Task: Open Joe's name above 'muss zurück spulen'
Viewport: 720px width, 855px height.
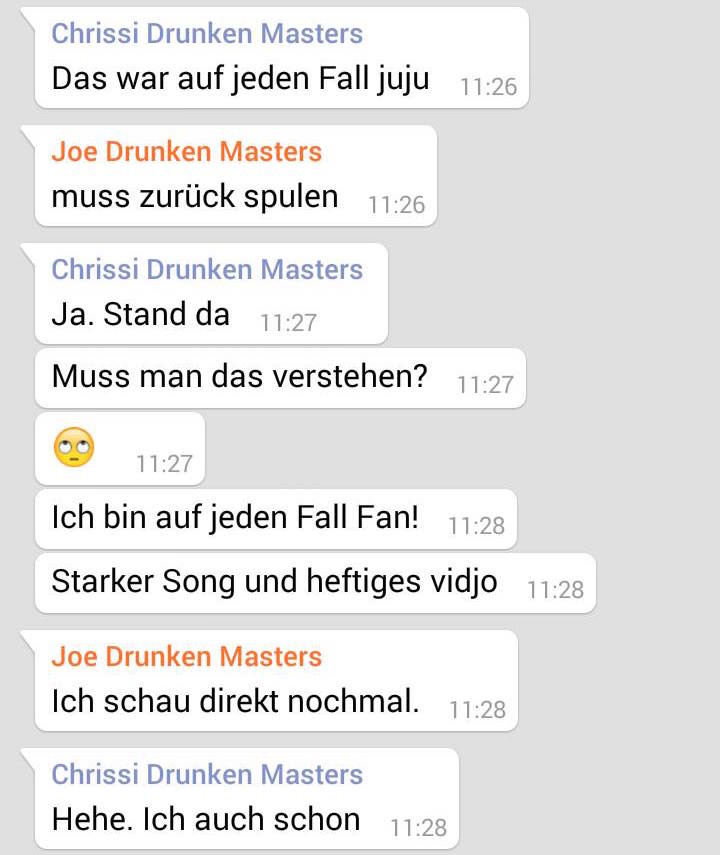Action: (186, 152)
